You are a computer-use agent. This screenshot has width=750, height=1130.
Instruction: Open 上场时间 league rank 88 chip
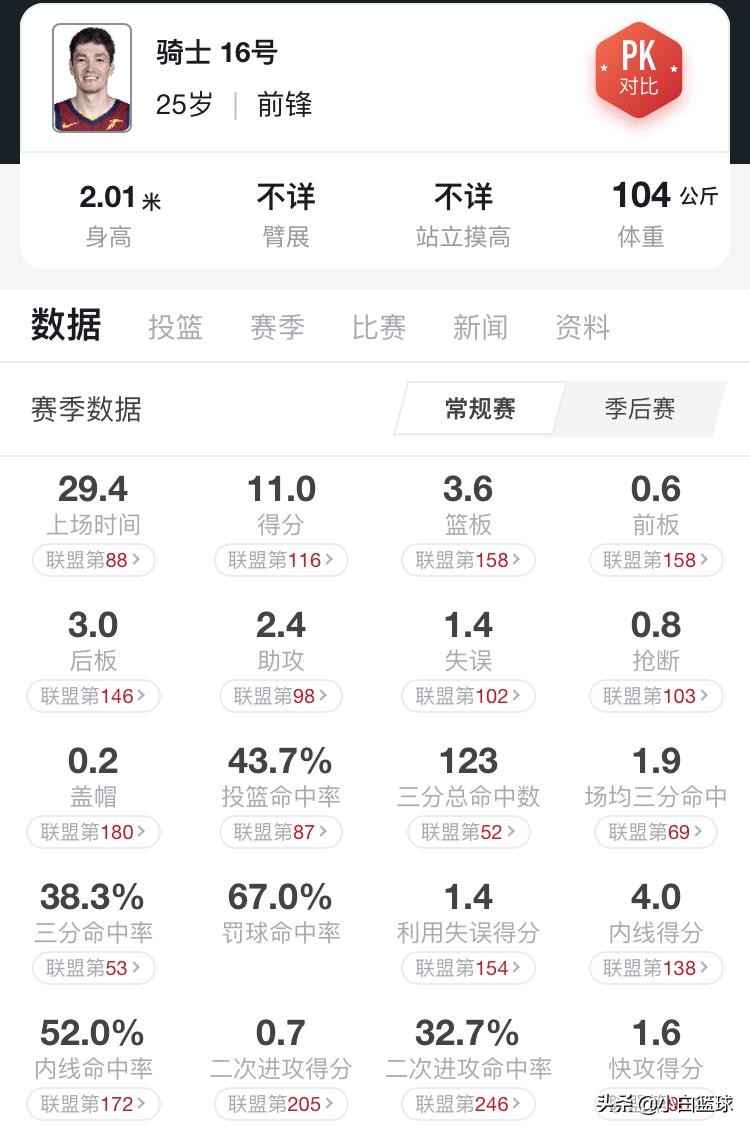(x=93, y=560)
